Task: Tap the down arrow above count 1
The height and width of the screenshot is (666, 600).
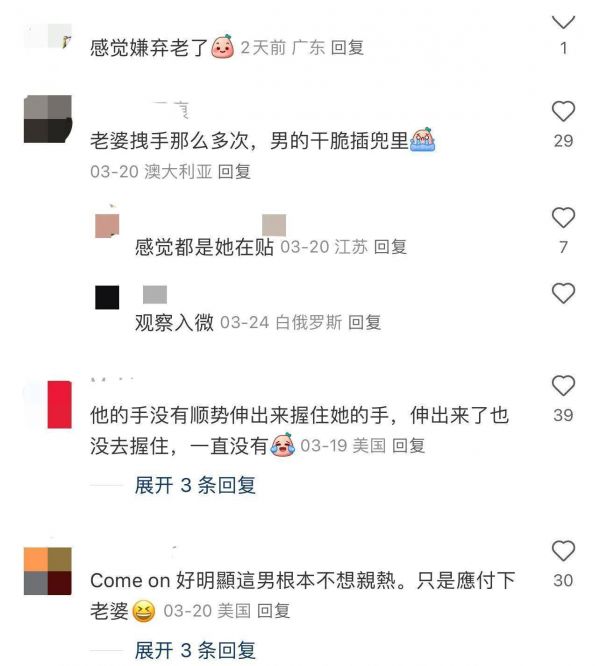Action: (564, 21)
